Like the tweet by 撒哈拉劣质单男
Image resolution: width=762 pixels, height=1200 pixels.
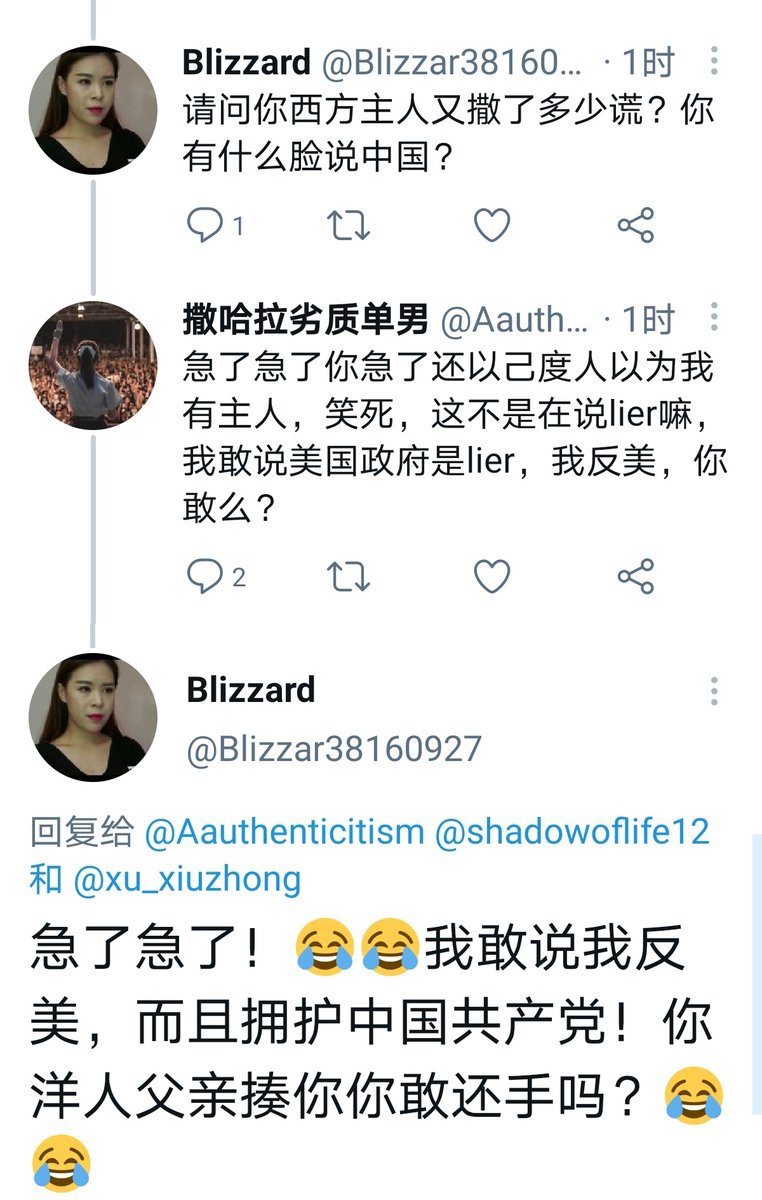(x=491, y=576)
